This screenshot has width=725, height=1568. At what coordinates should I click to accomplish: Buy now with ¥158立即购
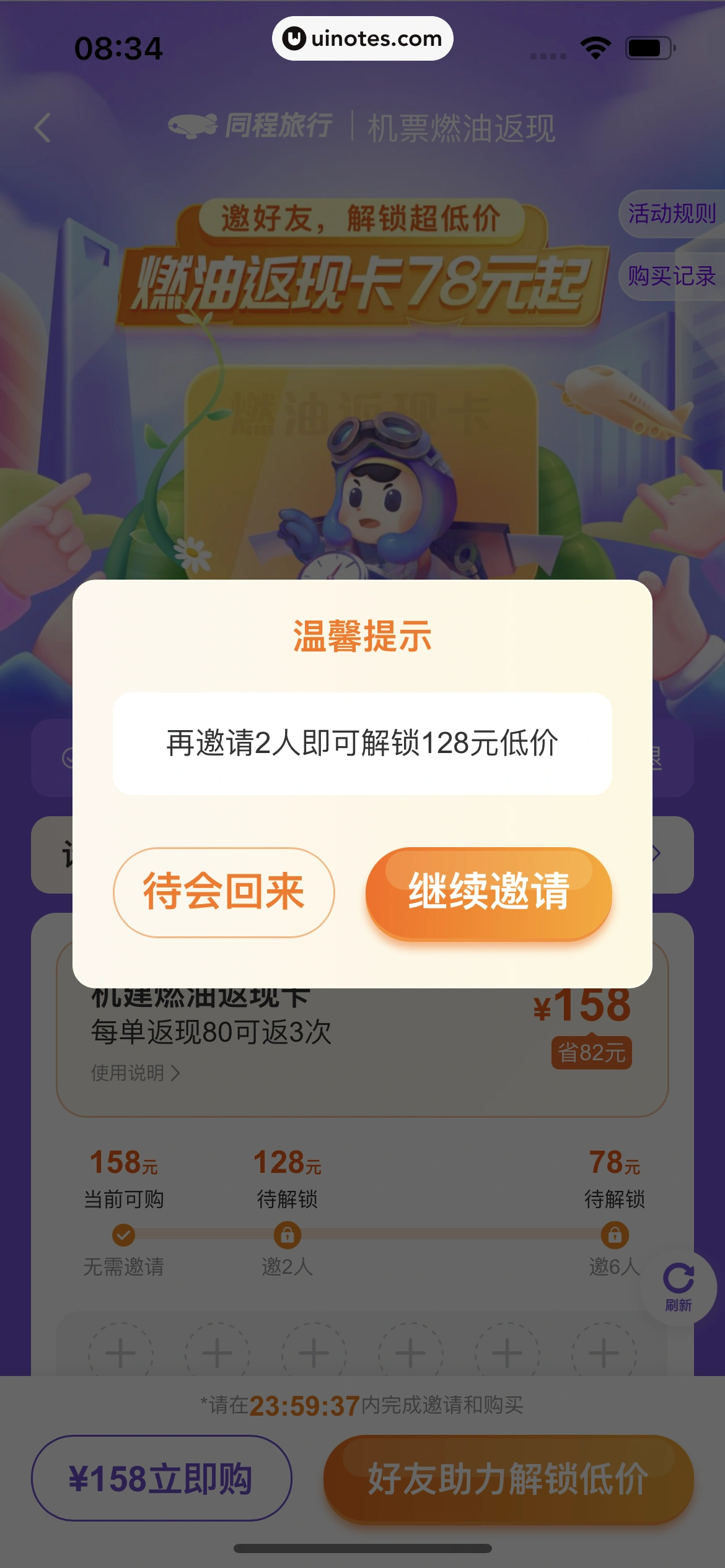pyautogui.click(x=161, y=1478)
